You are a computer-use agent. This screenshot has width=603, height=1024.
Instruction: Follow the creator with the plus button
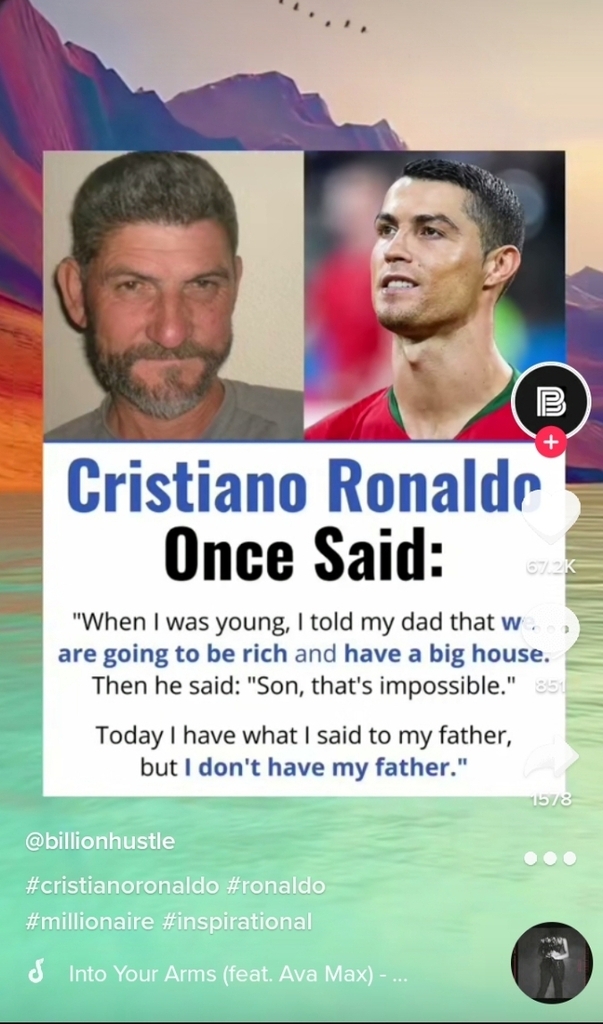(x=551, y=442)
